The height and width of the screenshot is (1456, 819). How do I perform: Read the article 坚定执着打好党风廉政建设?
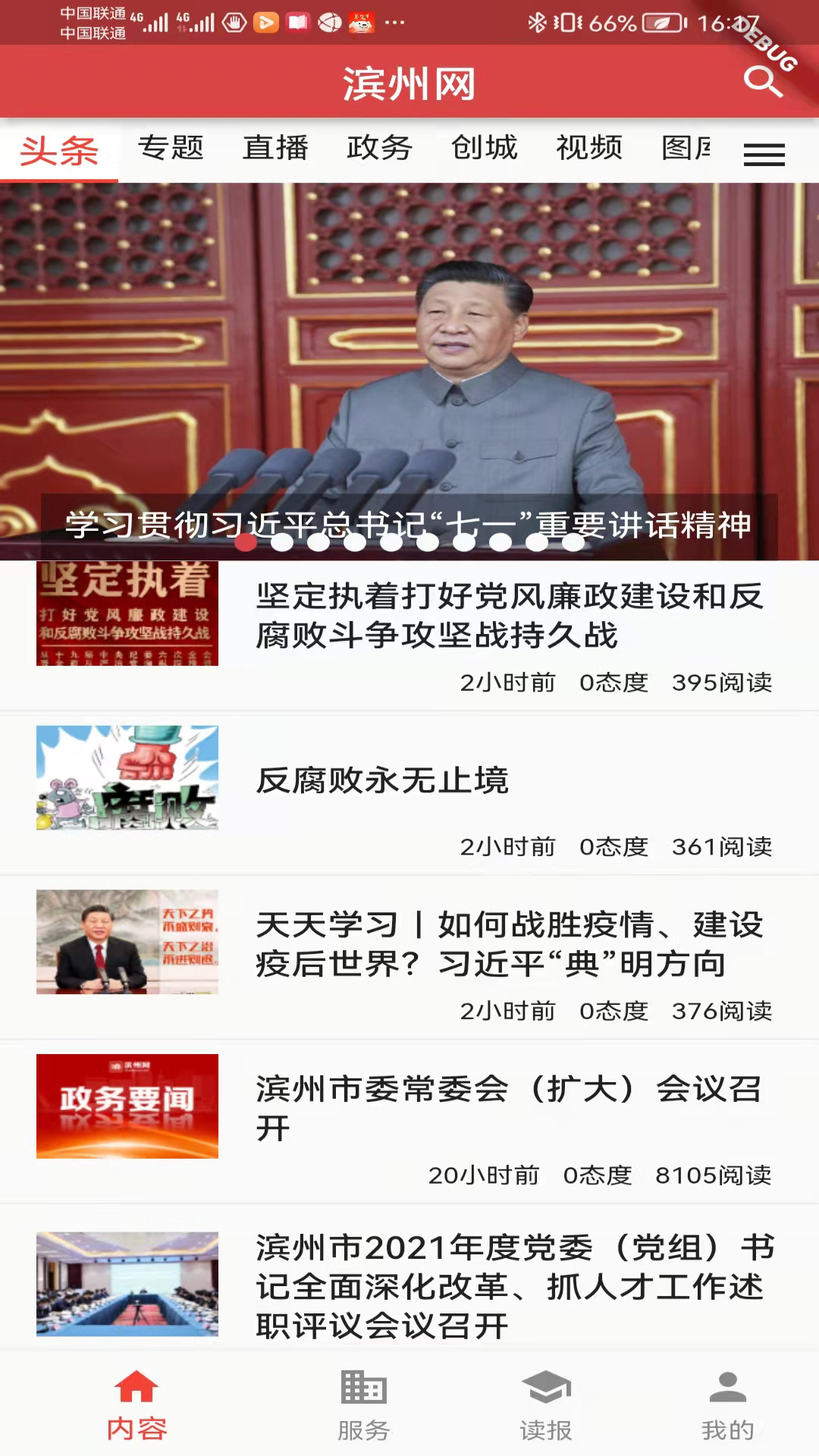pos(508,616)
